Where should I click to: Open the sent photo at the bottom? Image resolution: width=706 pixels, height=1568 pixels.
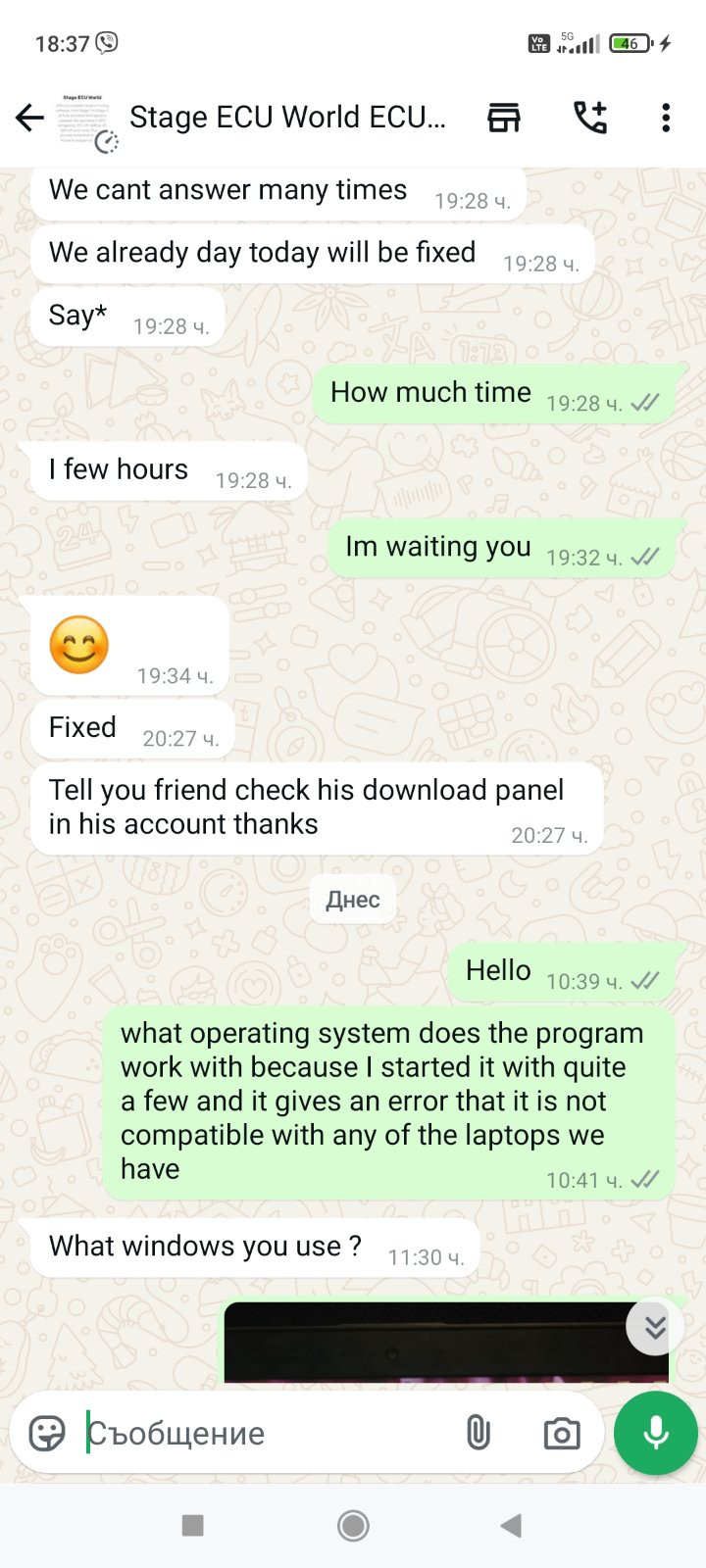coord(446,1342)
